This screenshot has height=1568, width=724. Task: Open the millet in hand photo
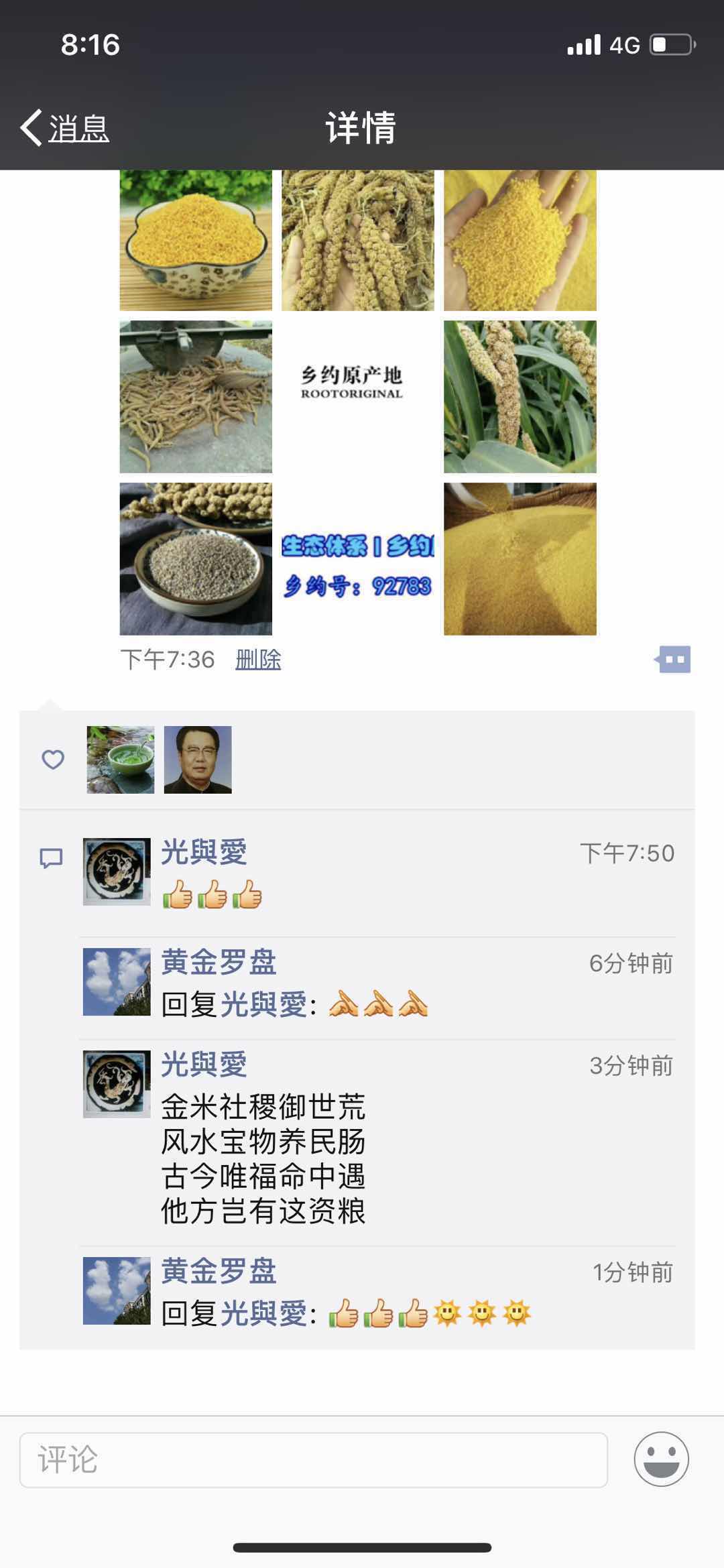(x=520, y=241)
